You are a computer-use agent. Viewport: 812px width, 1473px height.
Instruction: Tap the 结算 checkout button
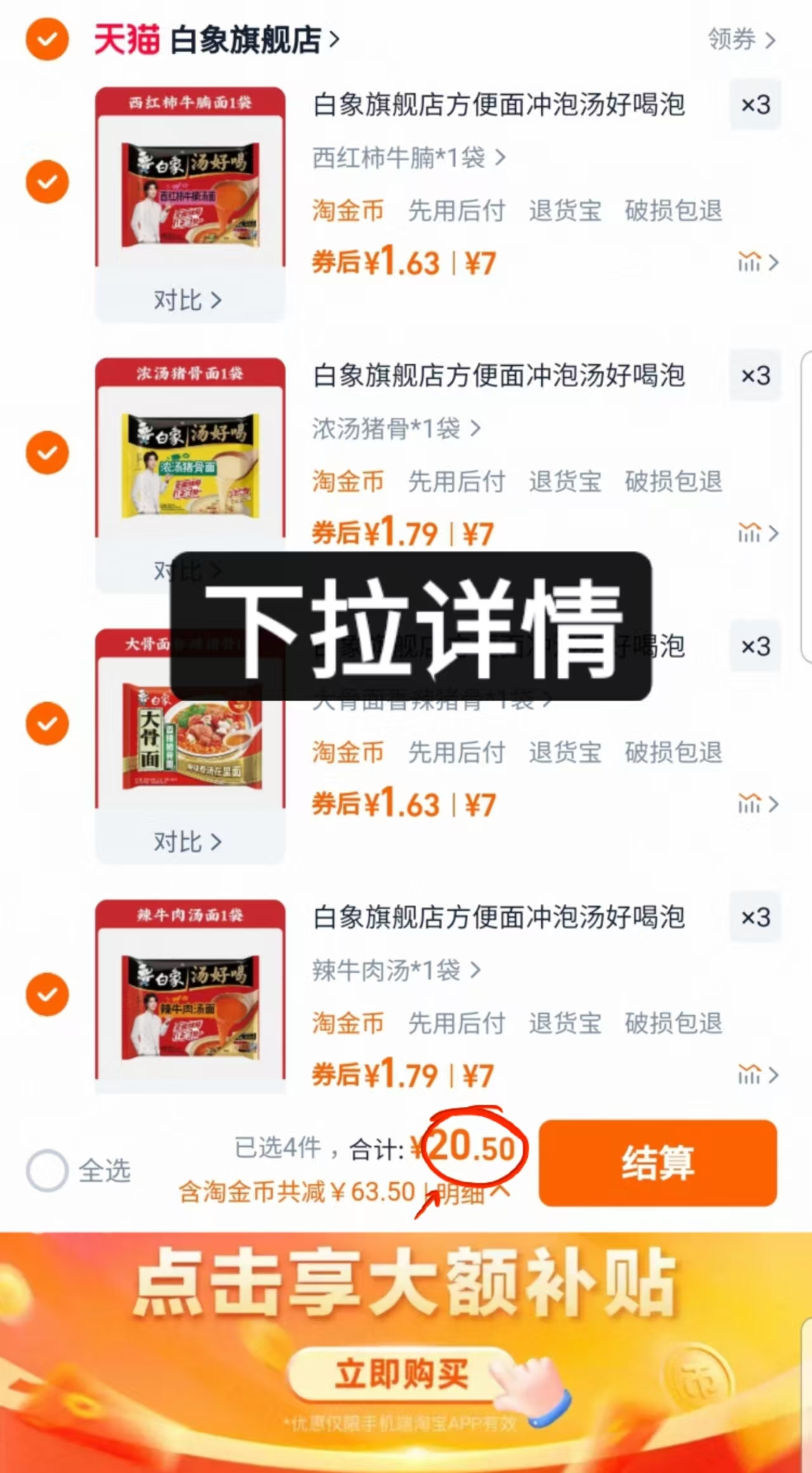657,1163
